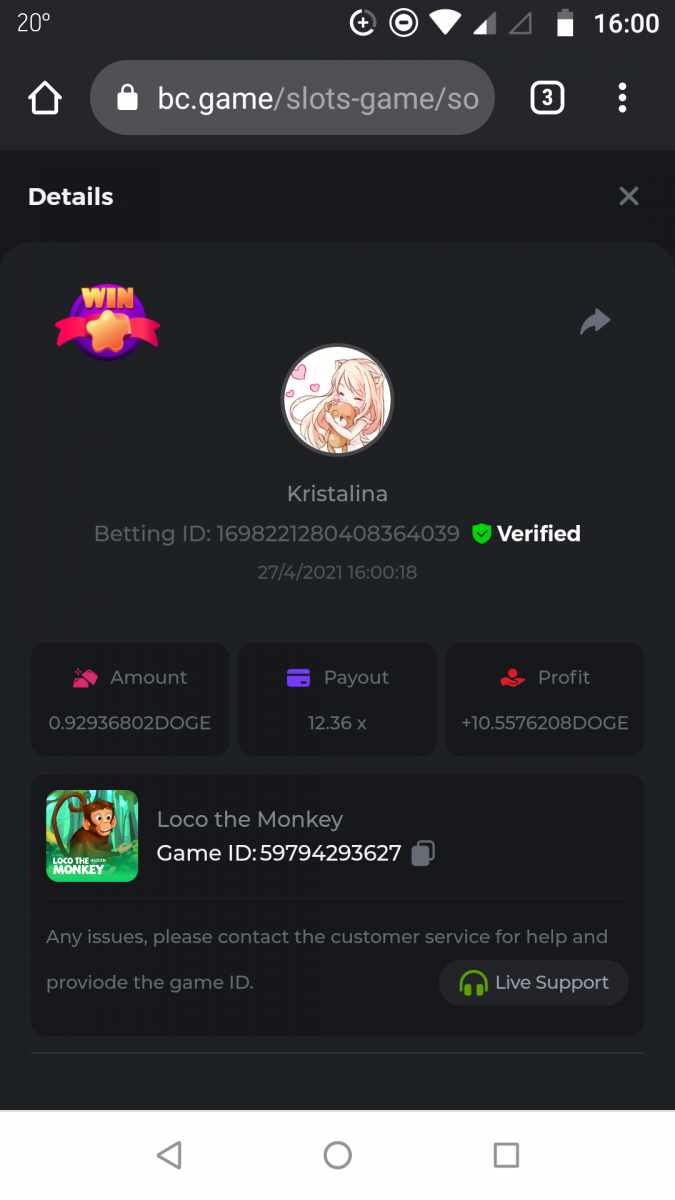Close the Details panel

coord(628,196)
